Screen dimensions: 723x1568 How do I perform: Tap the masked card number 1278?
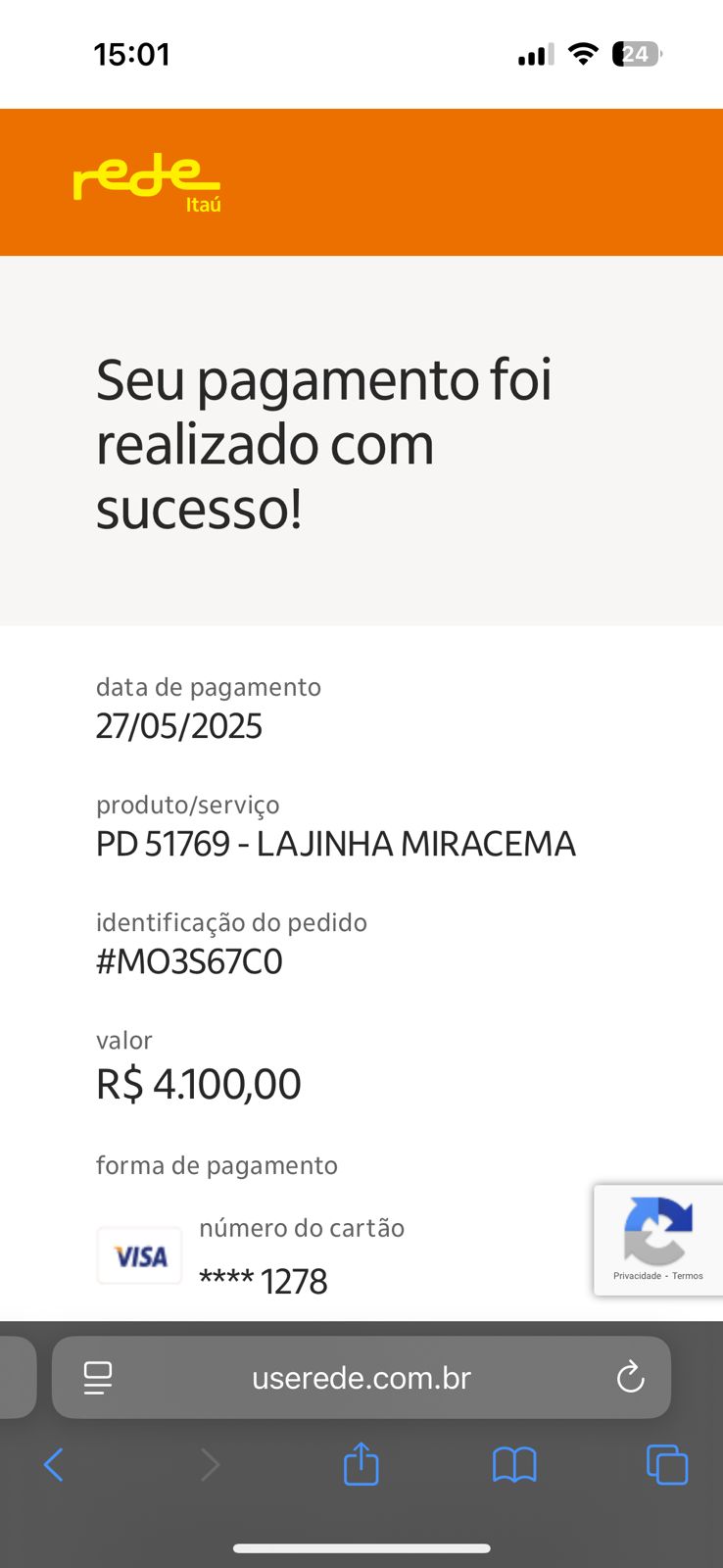click(x=263, y=1279)
